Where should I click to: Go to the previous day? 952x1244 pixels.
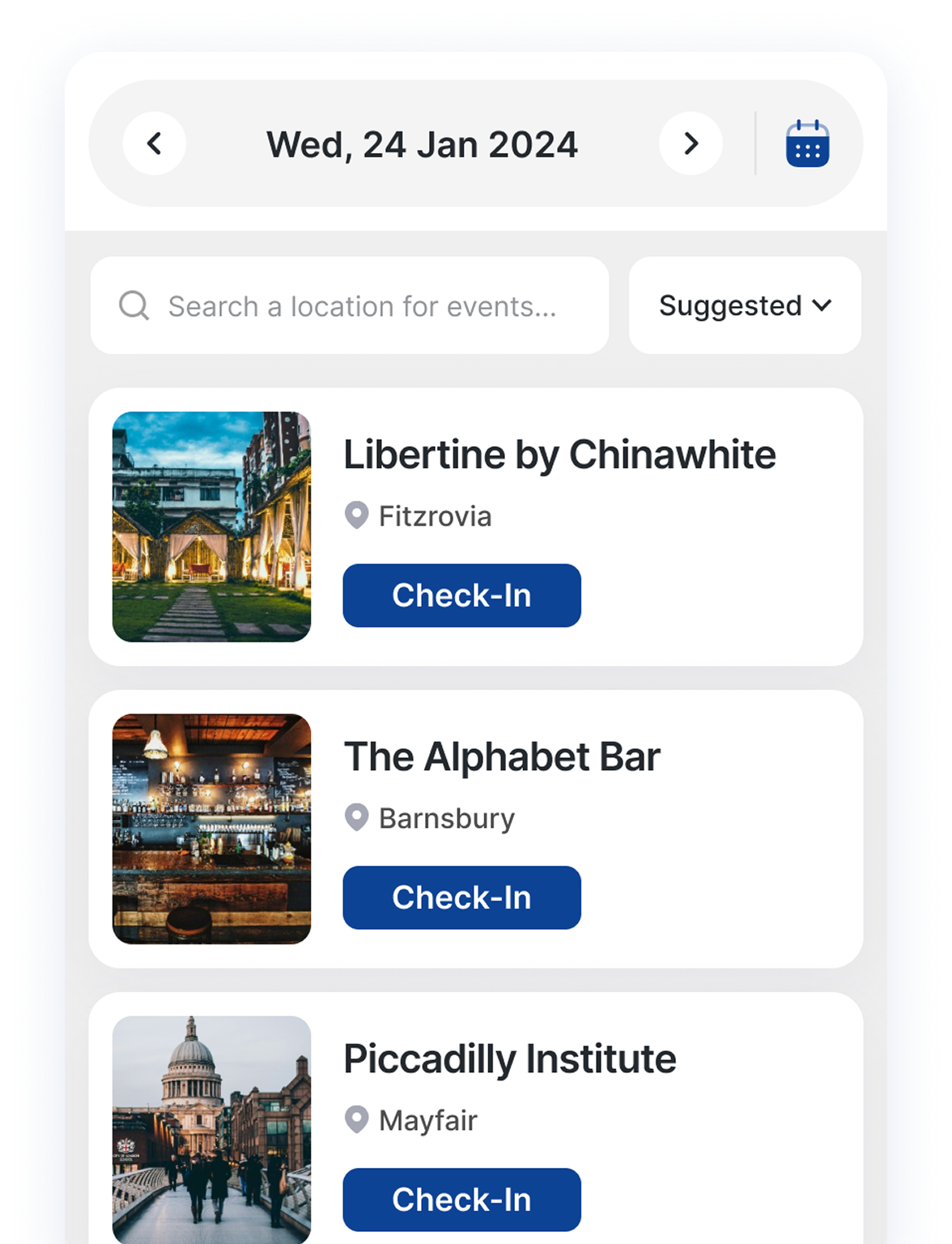click(x=154, y=143)
